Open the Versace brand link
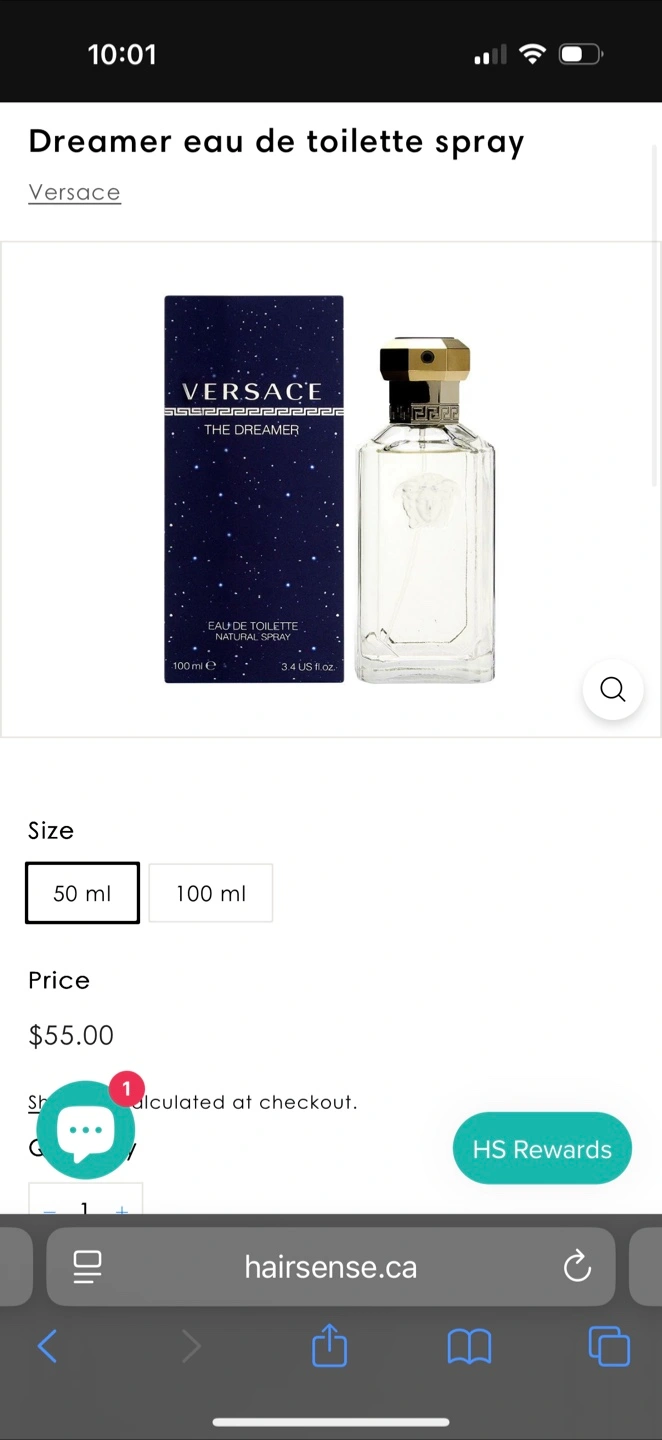Image resolution: width=662 pixels, height=1440 pixels. tap(75, 192)
